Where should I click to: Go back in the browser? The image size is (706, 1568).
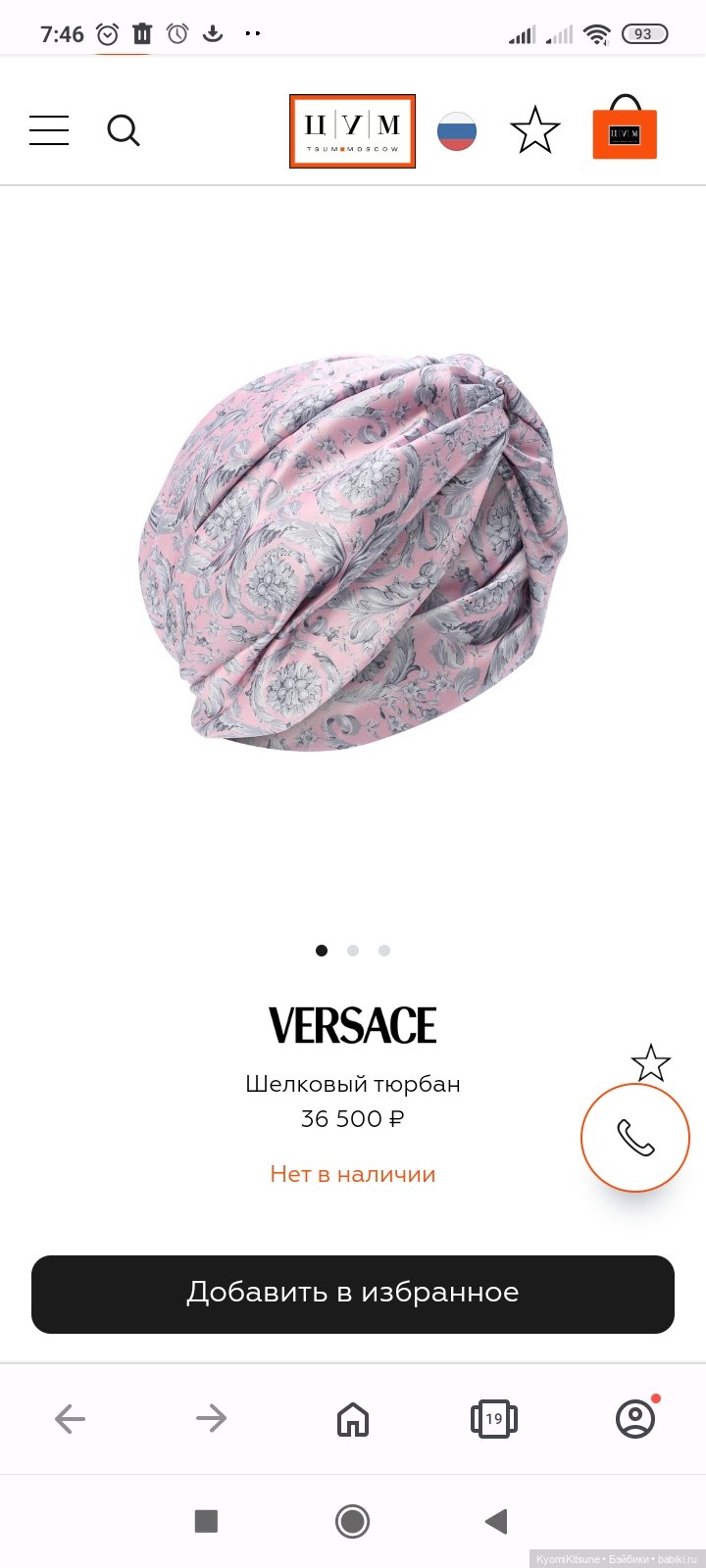(x=71, y=1418)
